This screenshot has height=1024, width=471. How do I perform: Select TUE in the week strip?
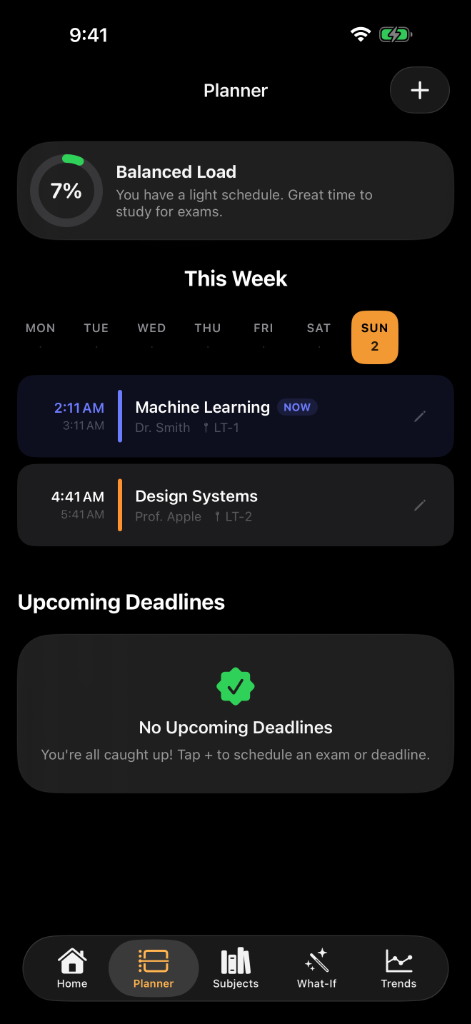[x=96, y=336]
